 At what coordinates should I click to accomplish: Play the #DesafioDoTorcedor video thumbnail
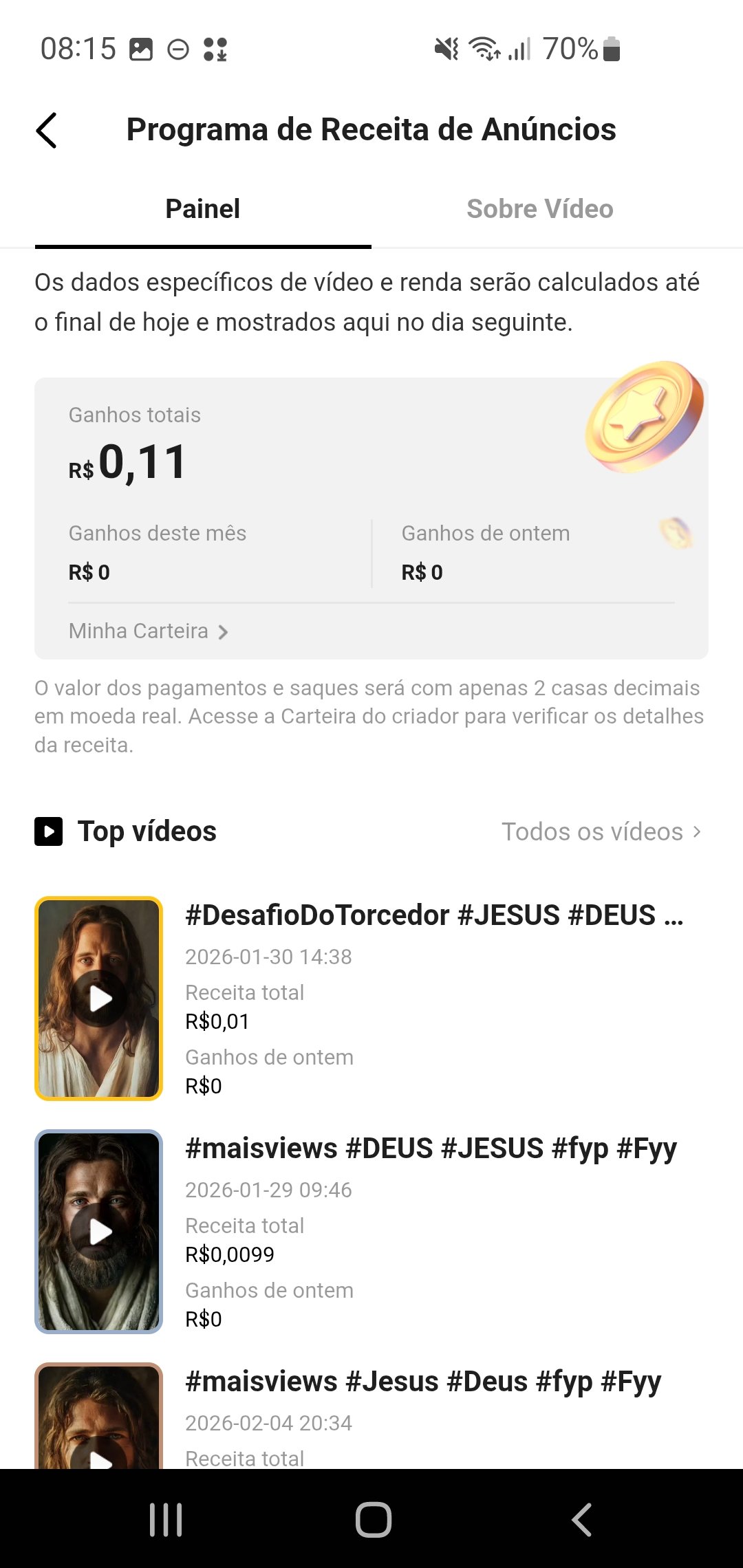tap(99, 999)
